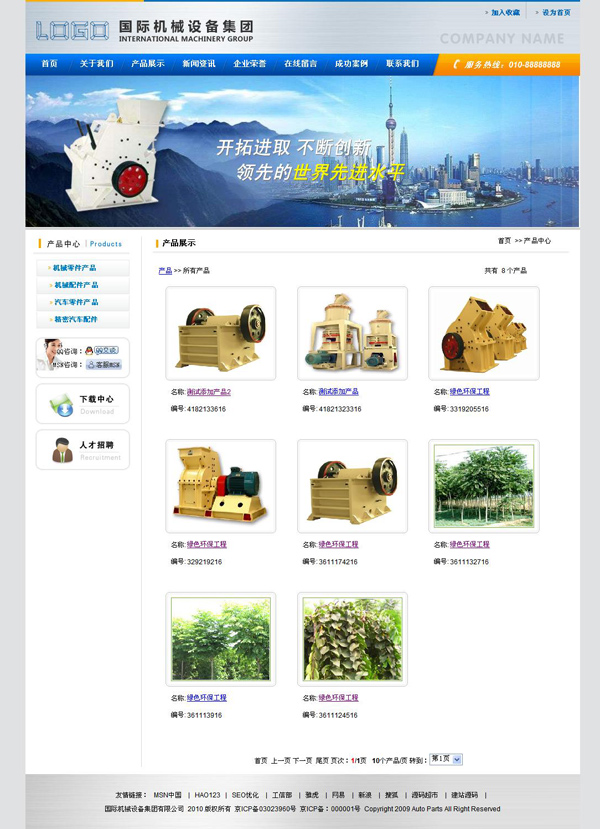Tap 加入收藏 link at top
Viewport: 600px width, 829px height.
[505, 13]
